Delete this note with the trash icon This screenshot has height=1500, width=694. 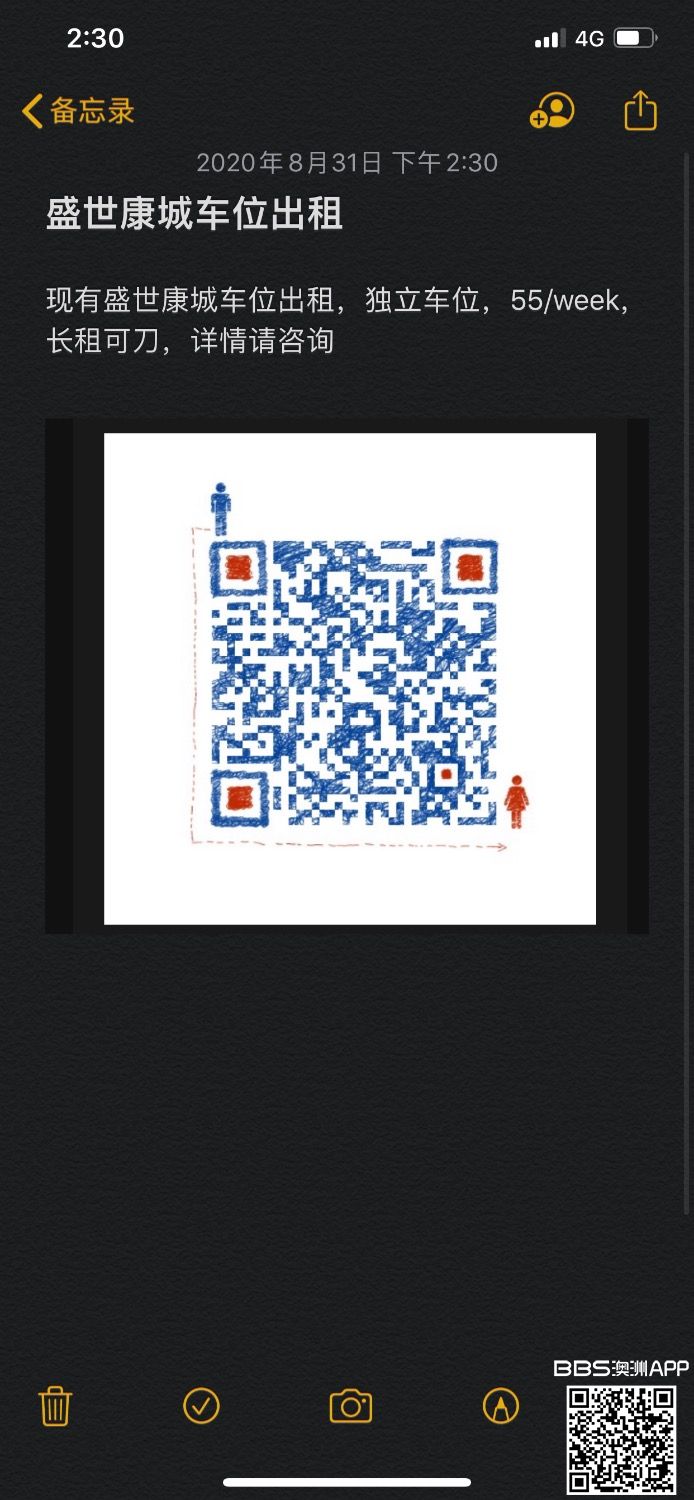point(55,1406)
